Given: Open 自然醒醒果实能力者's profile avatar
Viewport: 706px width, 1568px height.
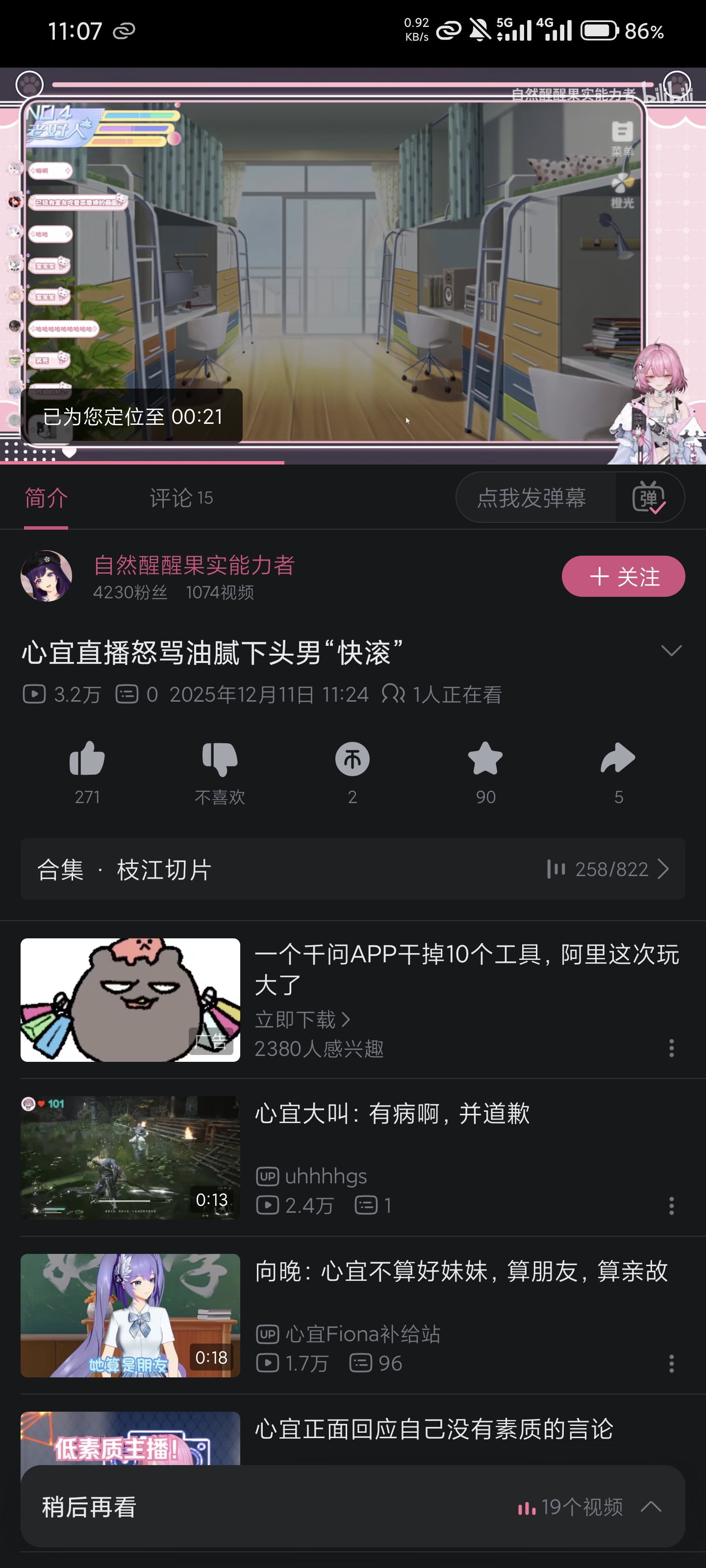Looking at the screenshot, I should (46, 576).
